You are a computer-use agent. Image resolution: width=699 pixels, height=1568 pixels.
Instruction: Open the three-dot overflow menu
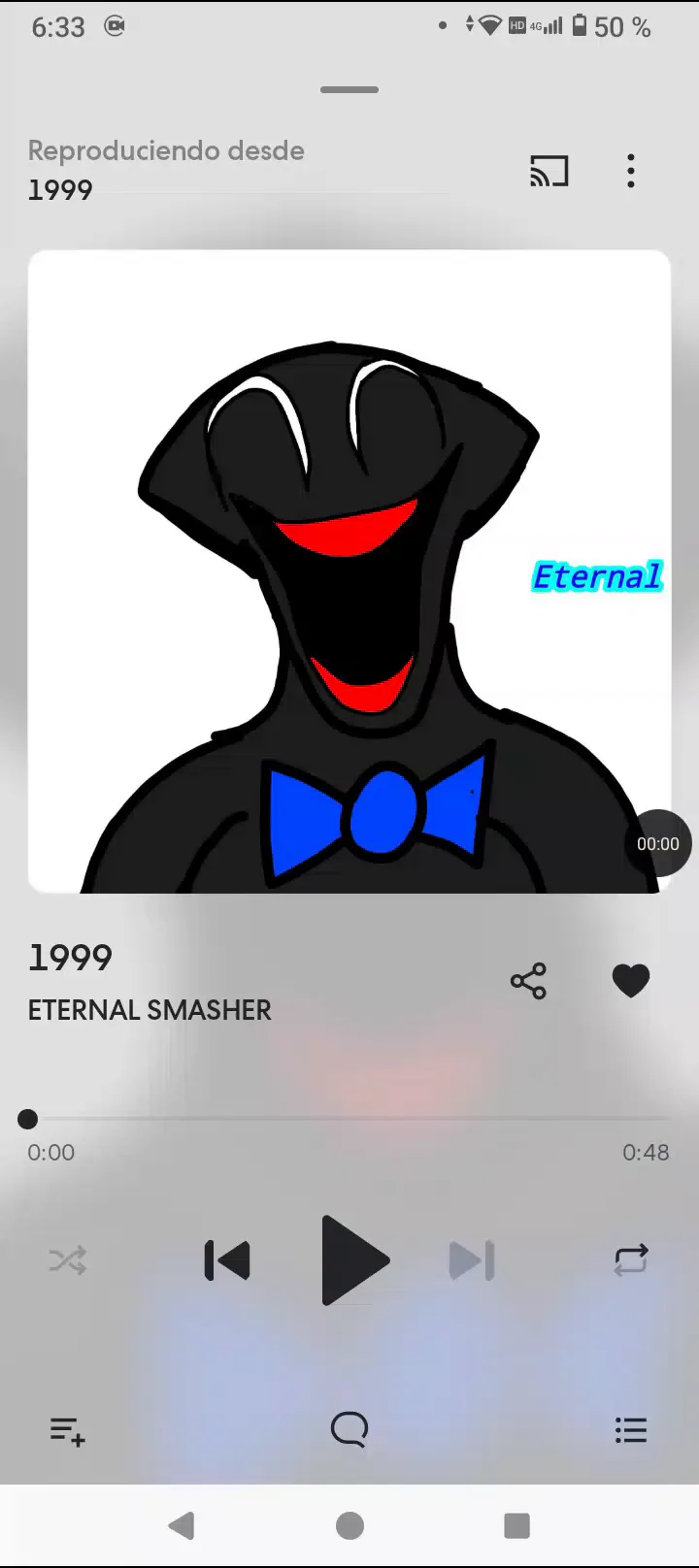coord(631,171)
